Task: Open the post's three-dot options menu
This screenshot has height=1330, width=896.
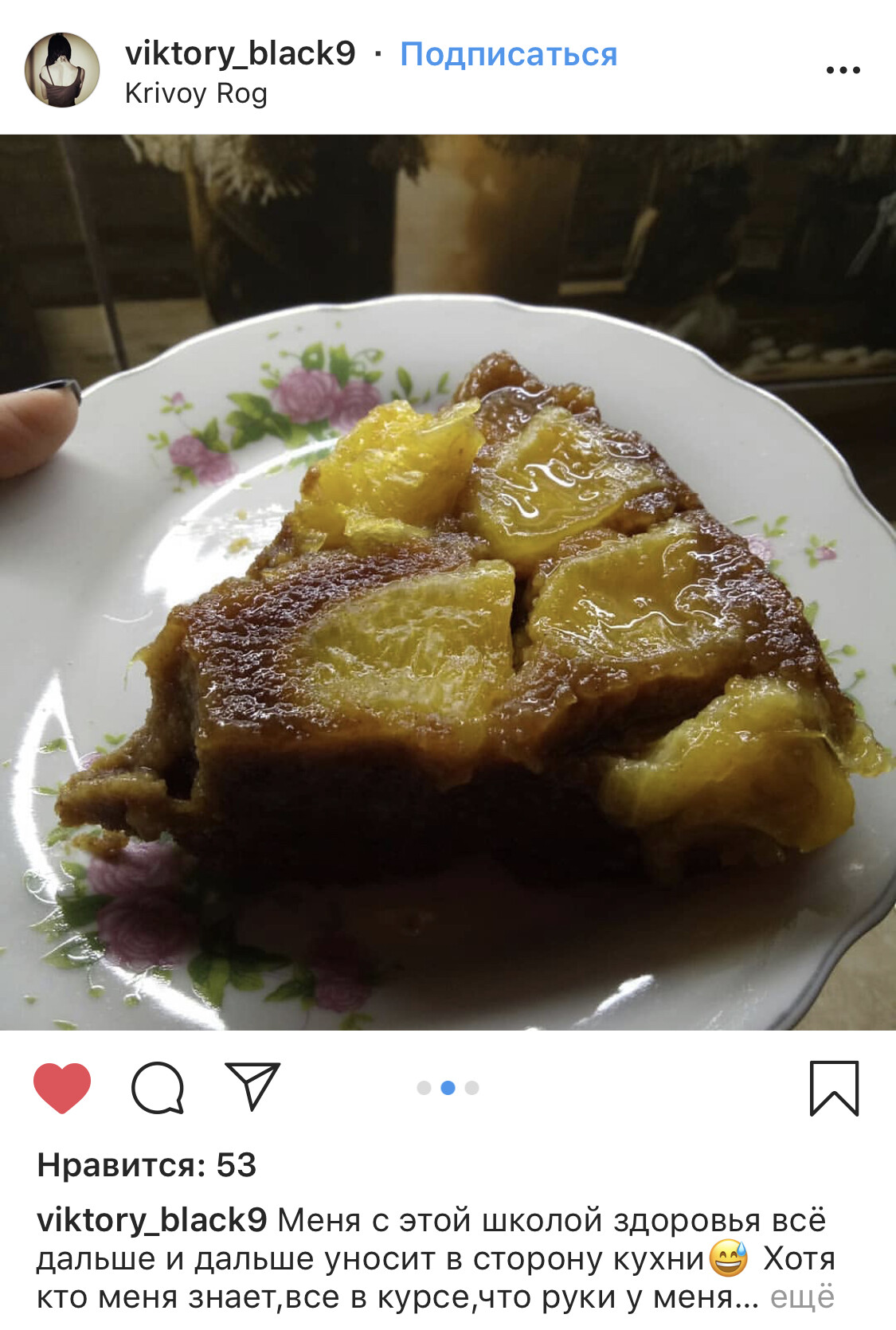Action: click(843, 70)
